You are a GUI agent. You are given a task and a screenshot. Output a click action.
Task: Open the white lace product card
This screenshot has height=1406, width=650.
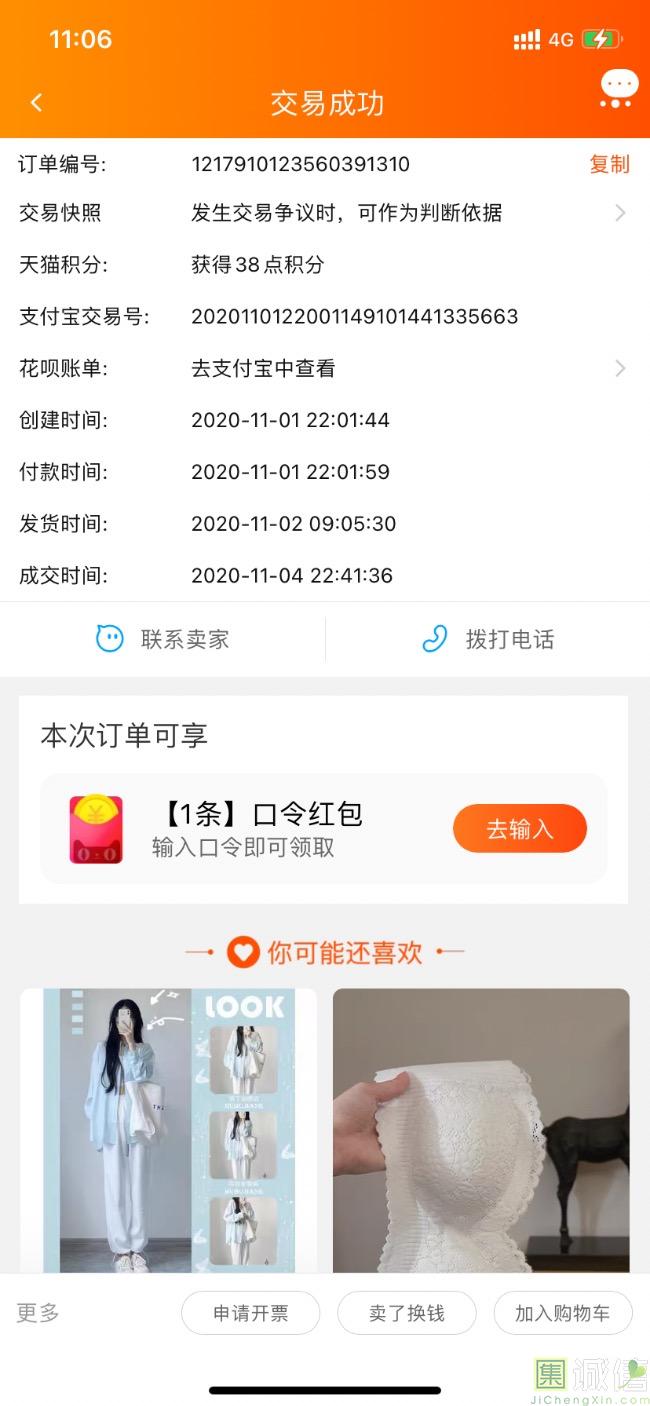(x=481, y=1130)
